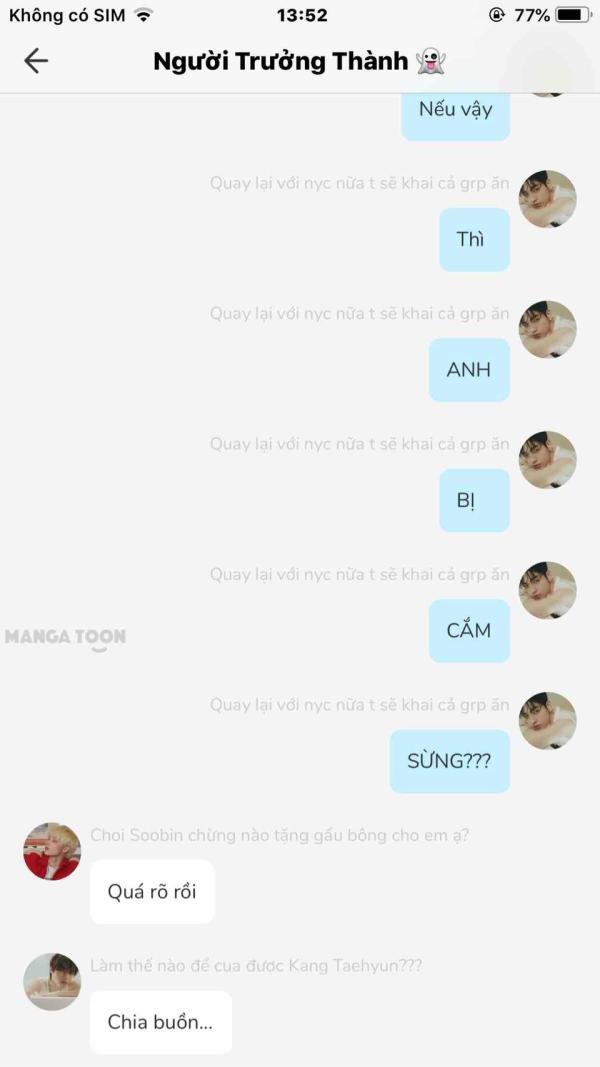Go back using the top-left arrow
The height and width of the screenshot is (1067, 600).
pyautogui.click(x=36, y=61)
